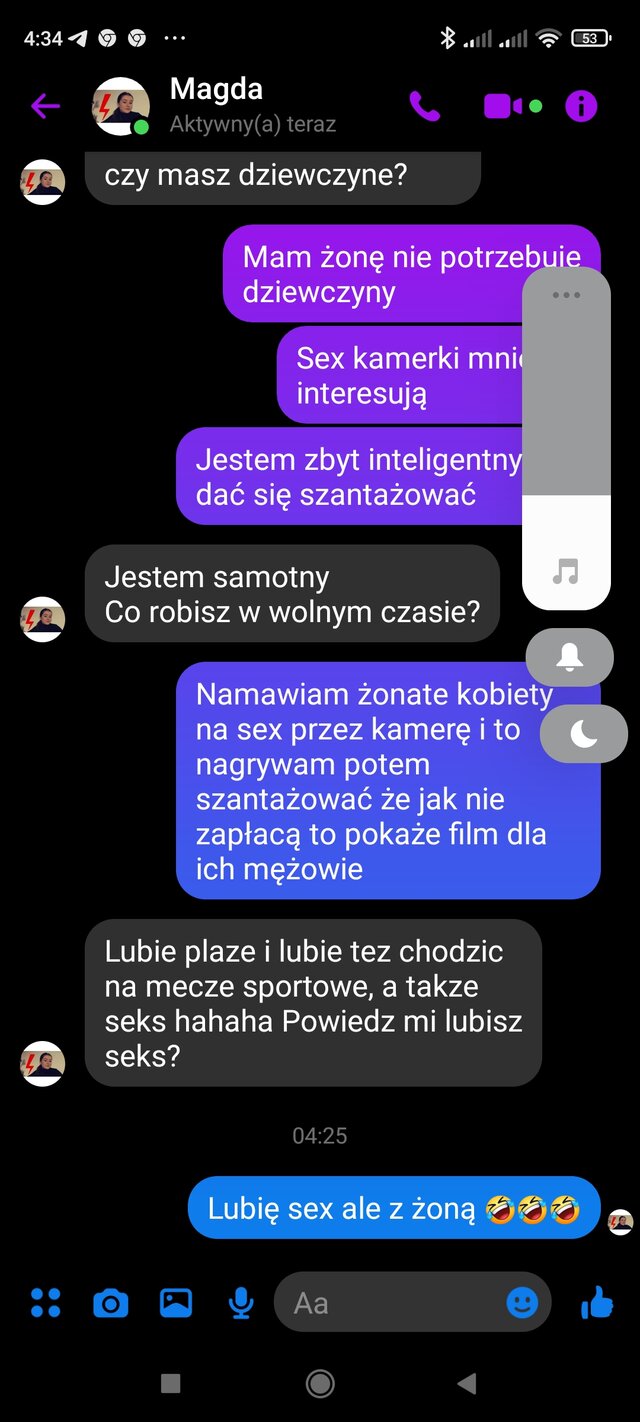The height and width of the screenshot is (1422, 640).
Task: Enable Do Not Disturb moon button
Action: click(x=584, y=735)
